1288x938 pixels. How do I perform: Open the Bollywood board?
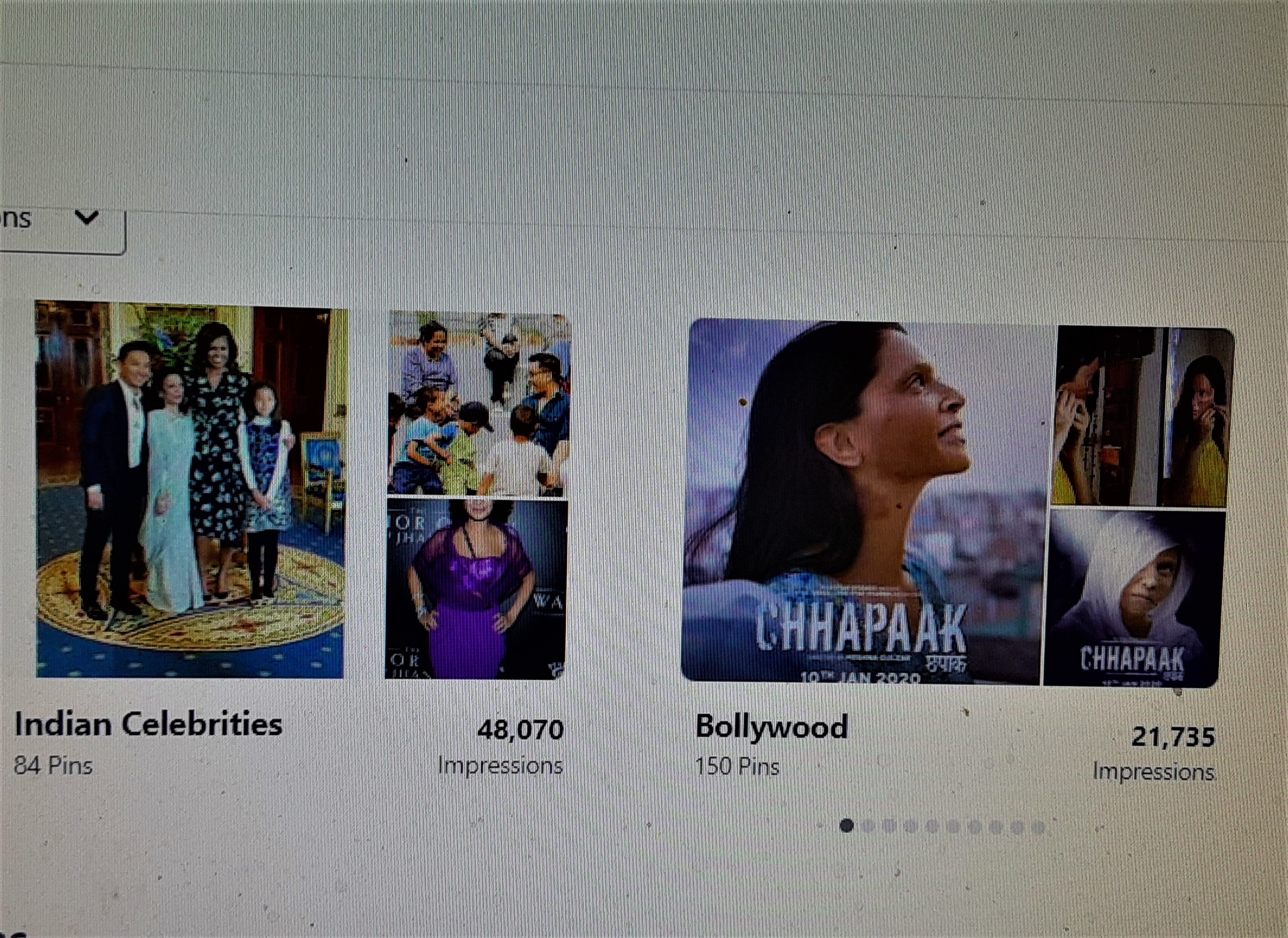[771, 727]
